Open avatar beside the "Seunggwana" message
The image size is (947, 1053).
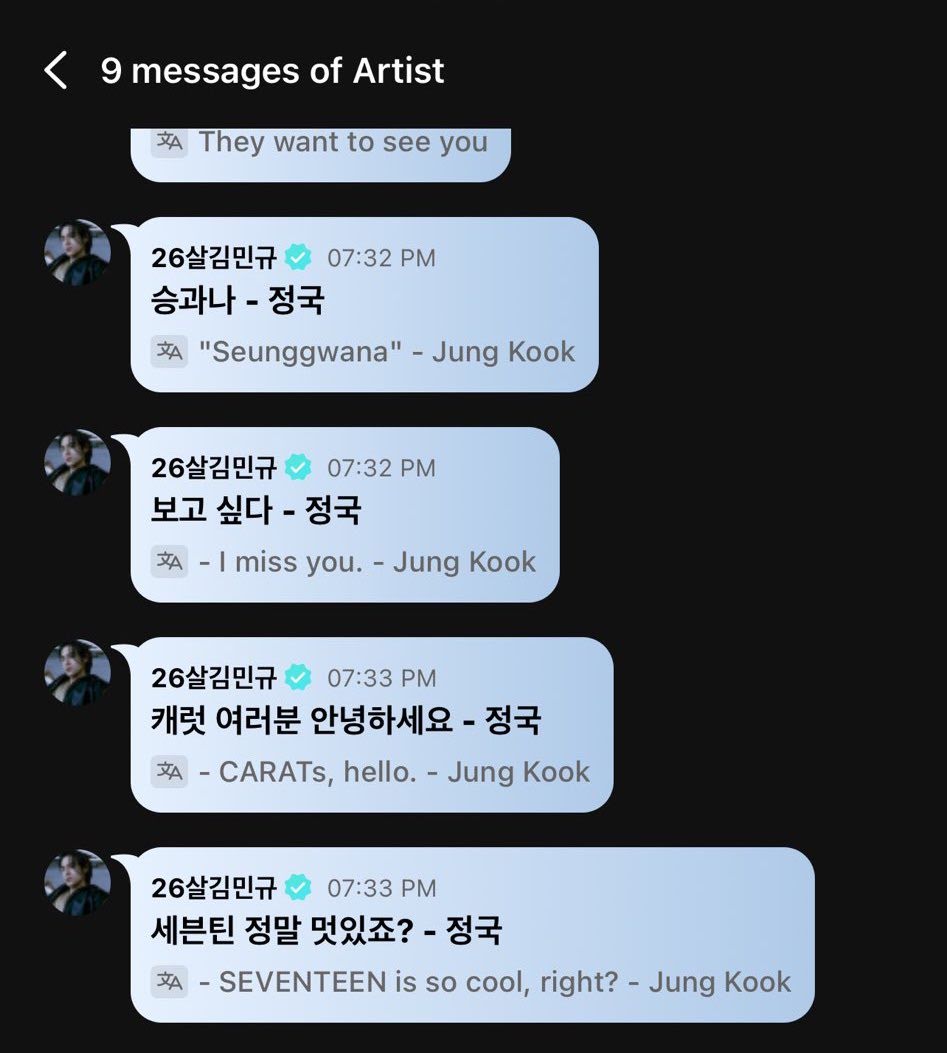coord(78,252)
